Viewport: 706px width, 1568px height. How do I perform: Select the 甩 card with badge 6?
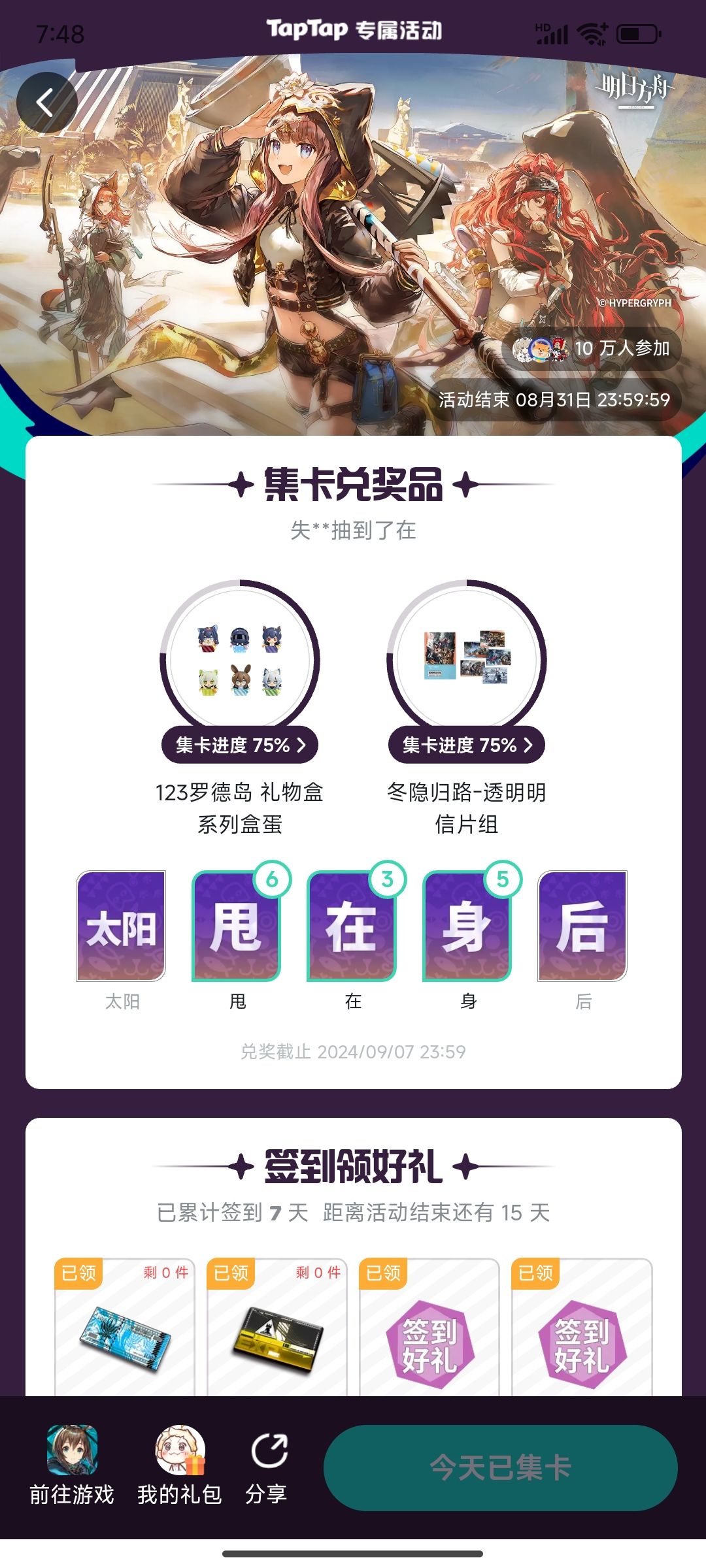(x=237, y=926)
